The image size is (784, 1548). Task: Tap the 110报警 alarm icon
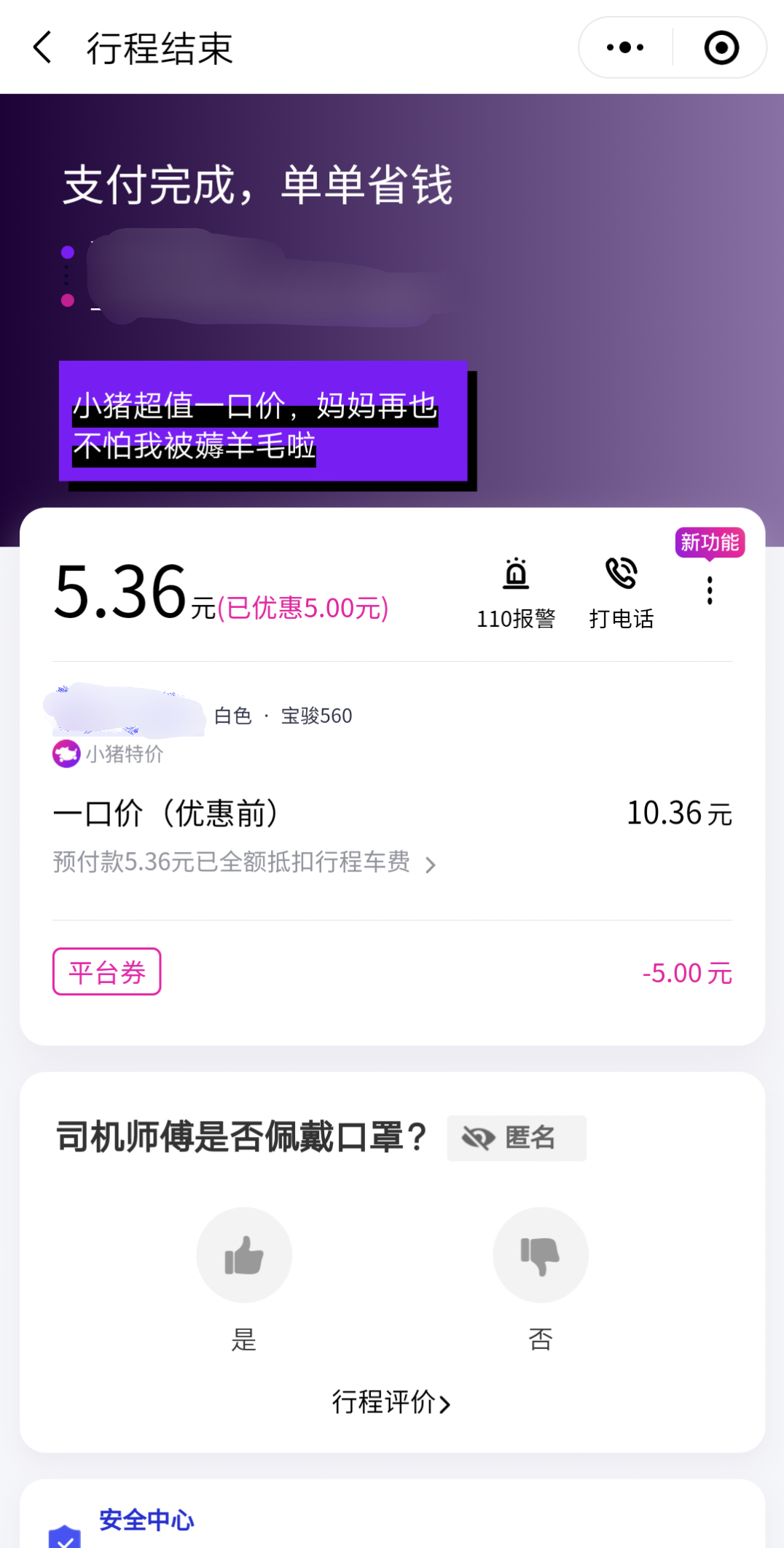click(517, 576)
